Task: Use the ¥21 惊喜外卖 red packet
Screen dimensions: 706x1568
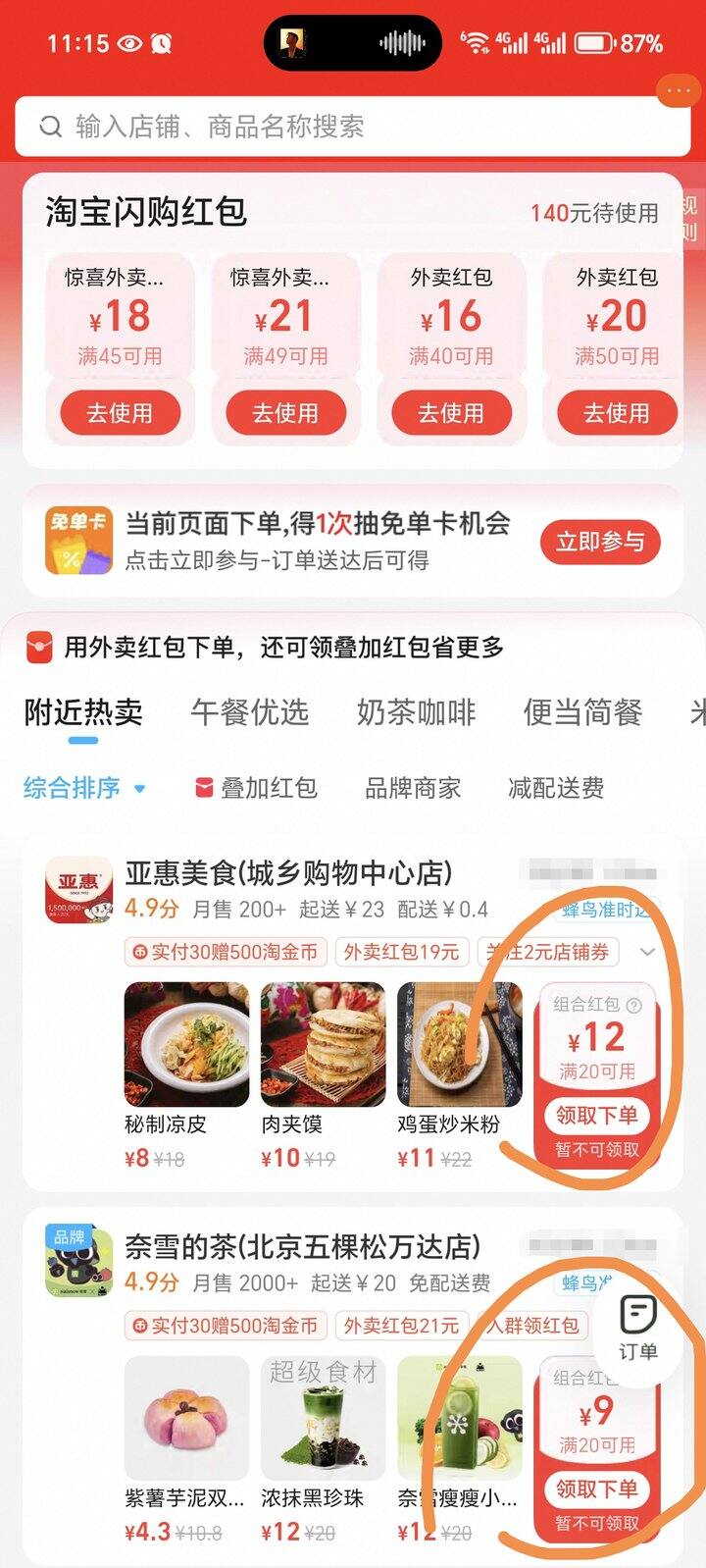Action: tap(285, 413)
